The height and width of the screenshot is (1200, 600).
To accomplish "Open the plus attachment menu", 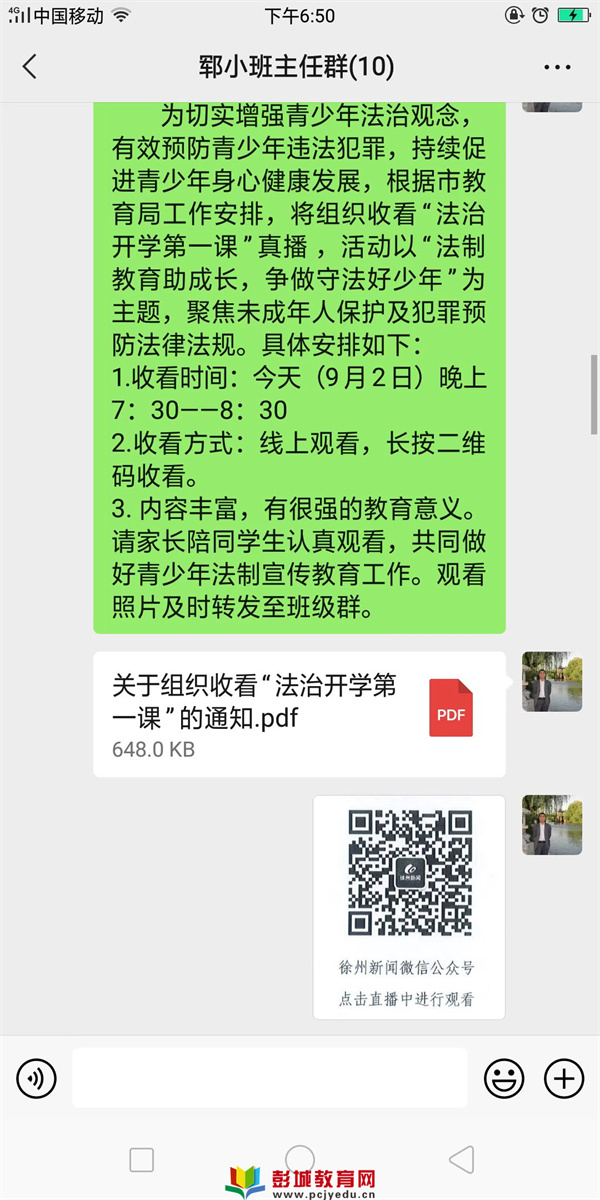I will [x=563, y=1078].
